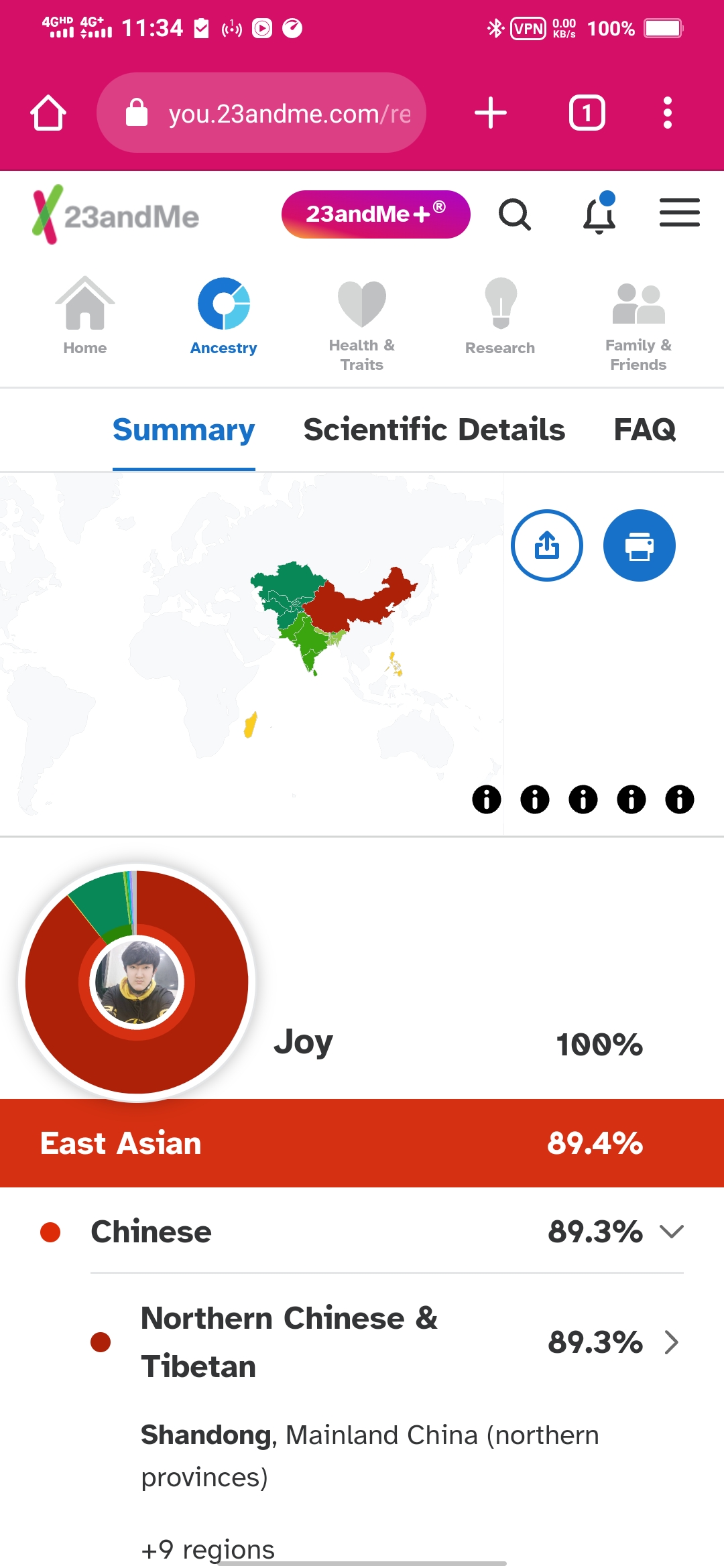Collapse the Chinese 89.3% row
This screenshot has width=724, height=1568.
coord(671,1232)
